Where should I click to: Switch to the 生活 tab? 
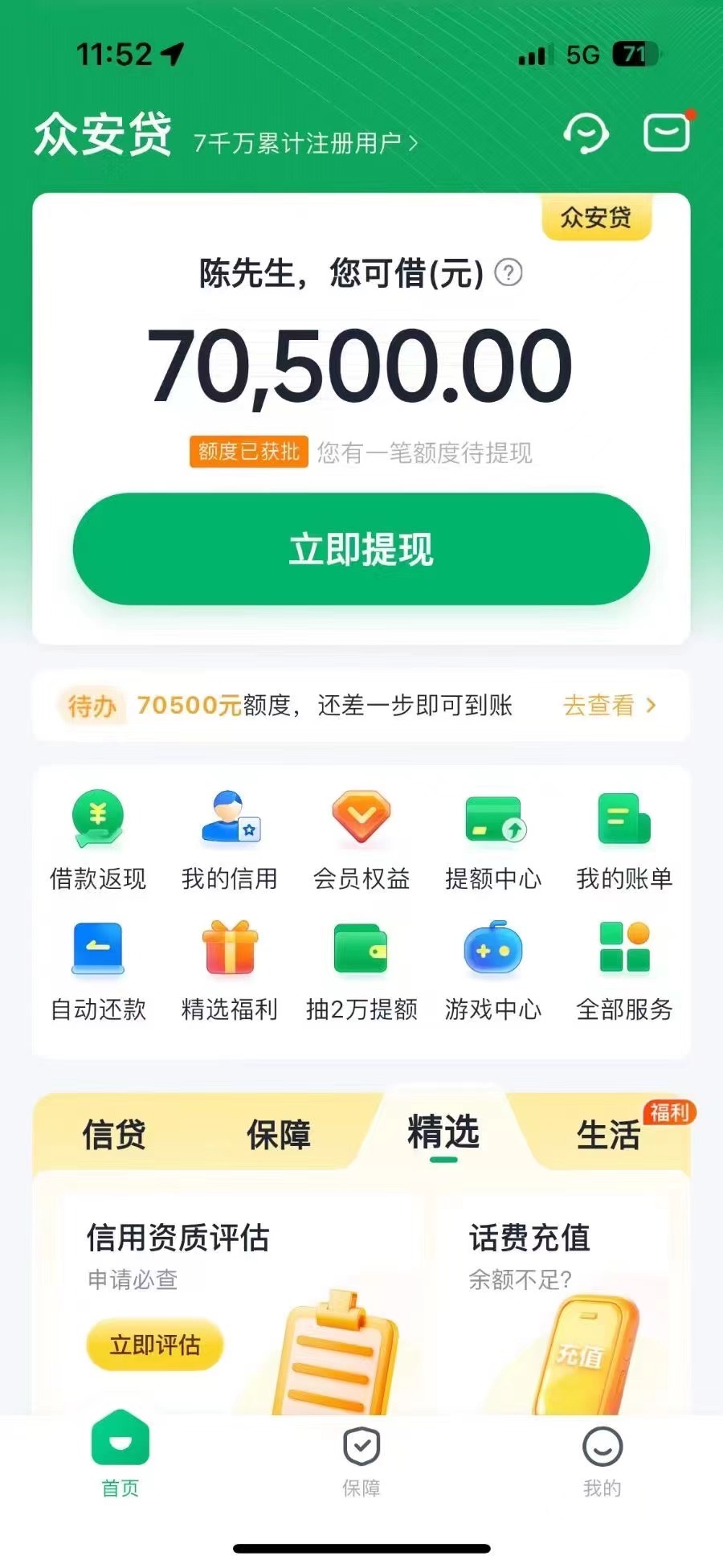(x=608, y=1135)
